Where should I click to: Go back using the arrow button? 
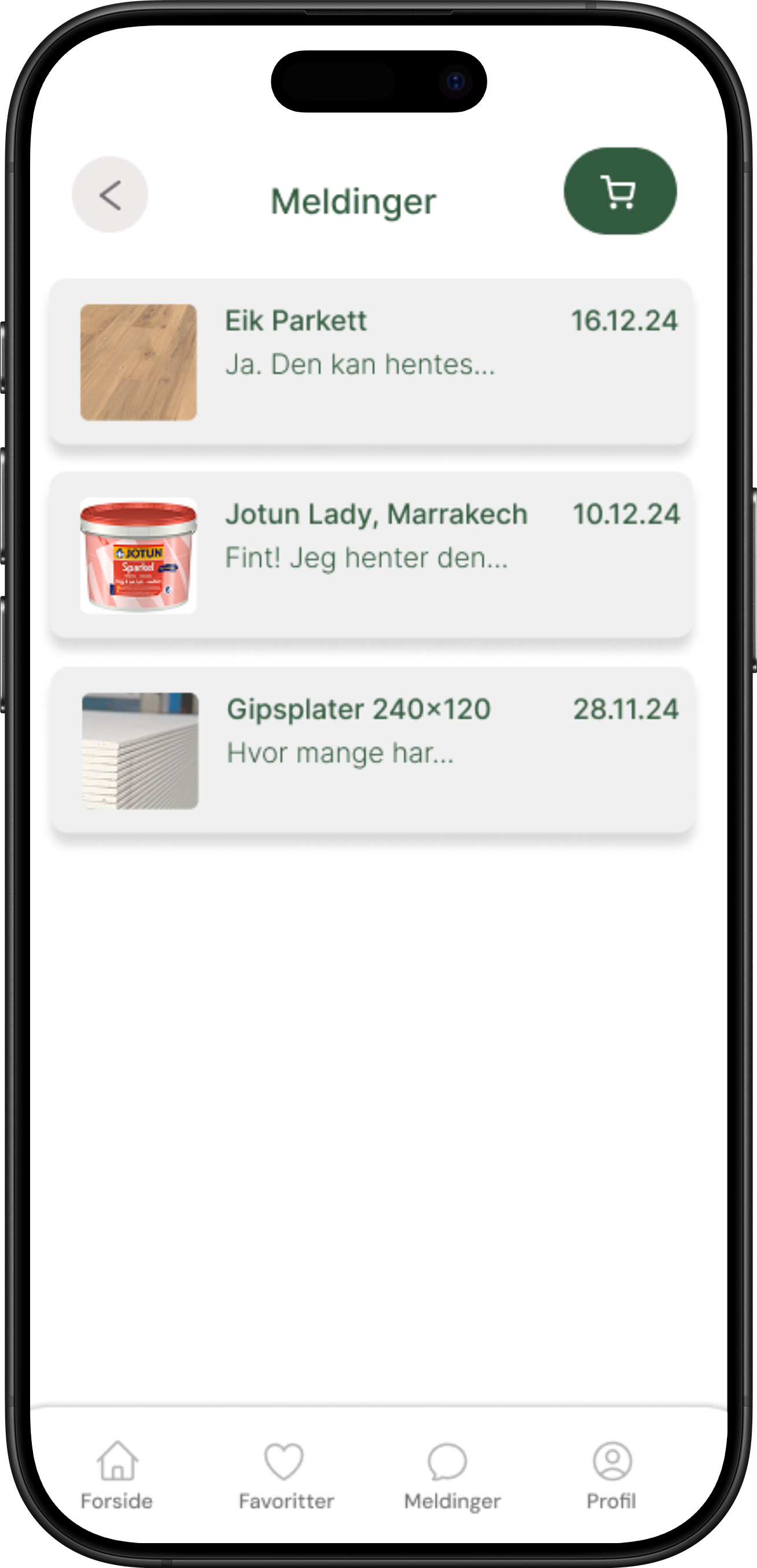coord(110,195)
